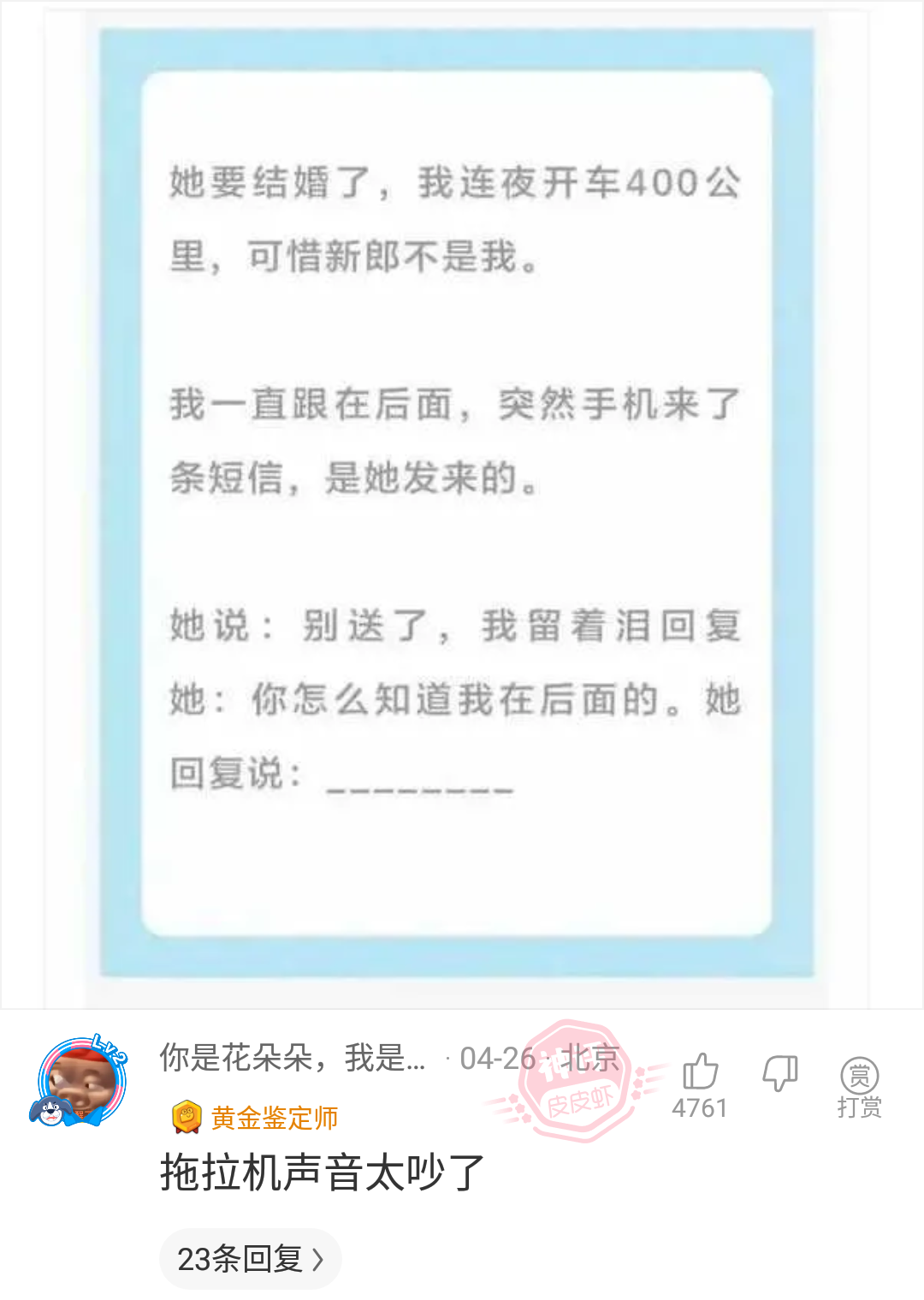Open the username 你是花朵朵，我是...
The width and height of the screenshot is (924, 1300).
[x=292, y=1059]
